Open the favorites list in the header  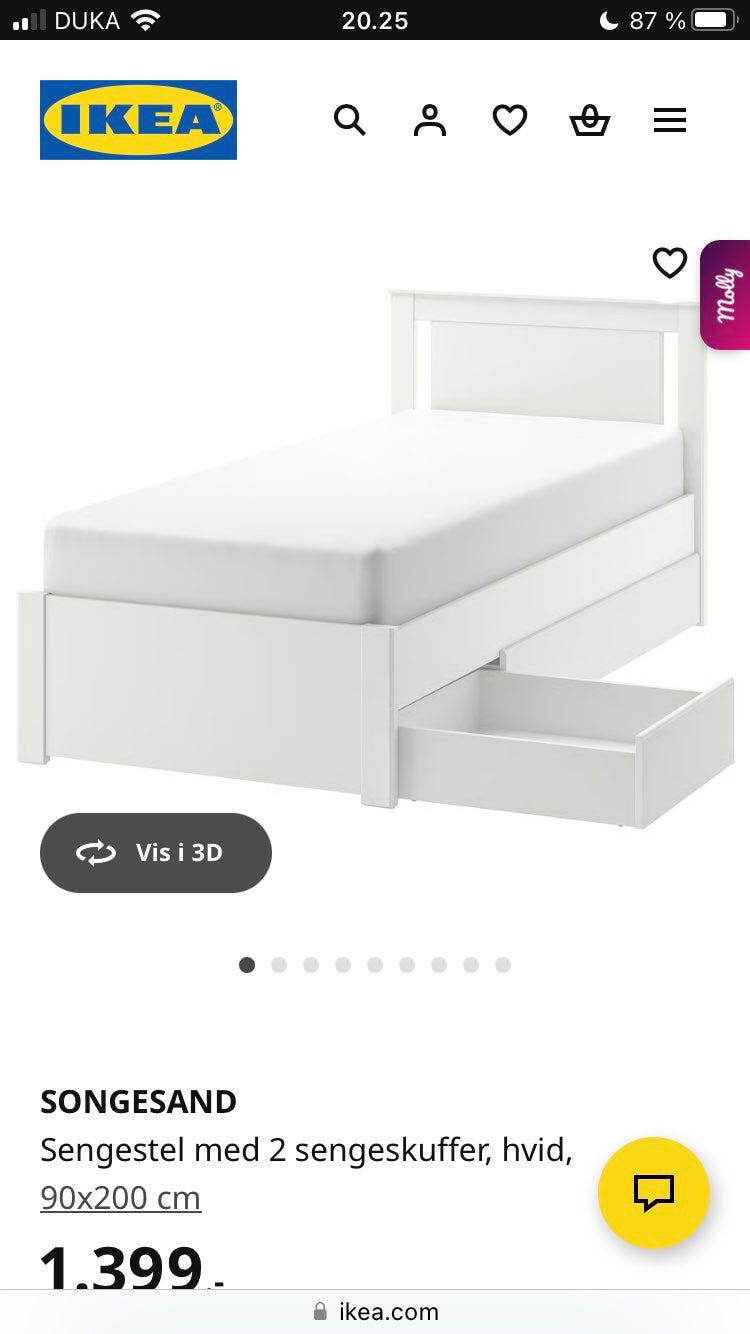tap(510, 121)
